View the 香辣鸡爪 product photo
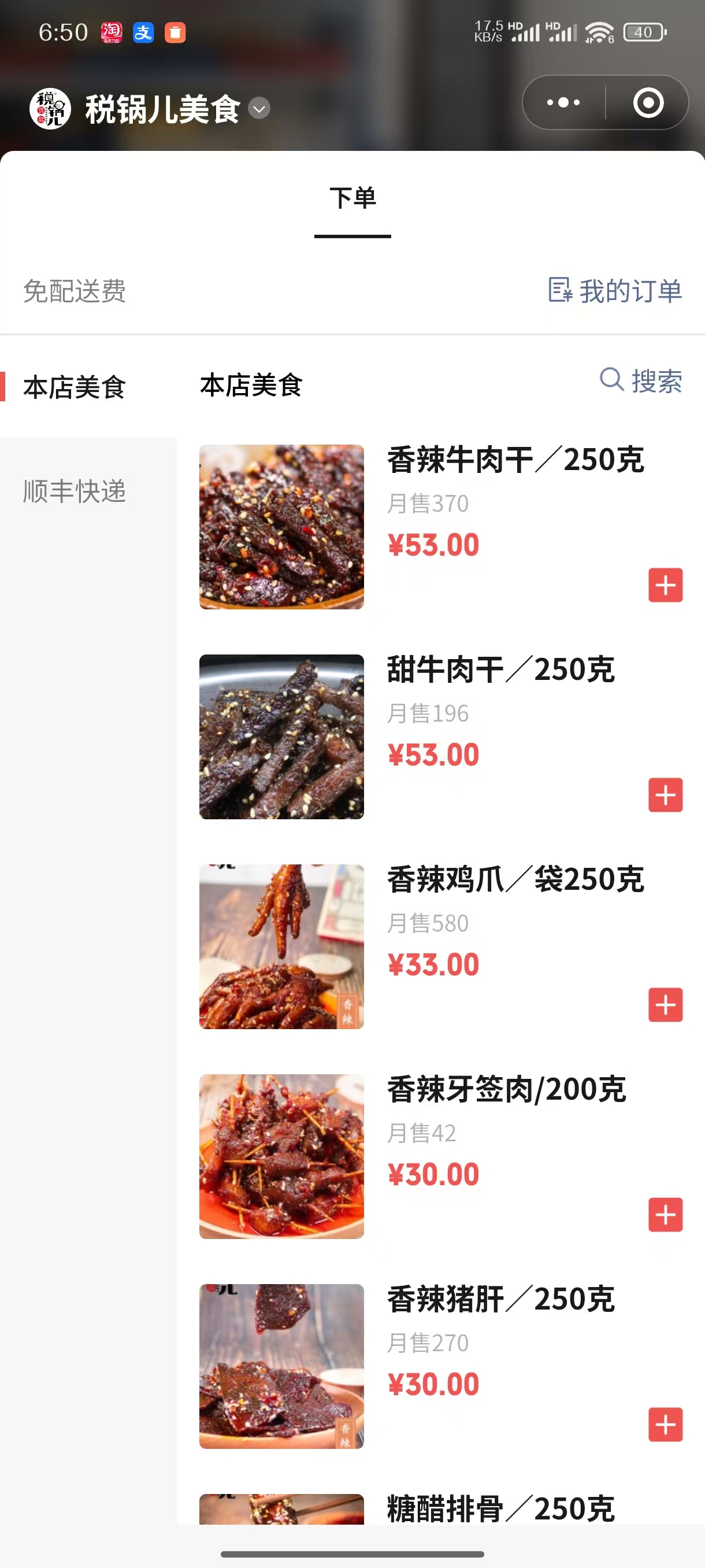 coord(281,946)
